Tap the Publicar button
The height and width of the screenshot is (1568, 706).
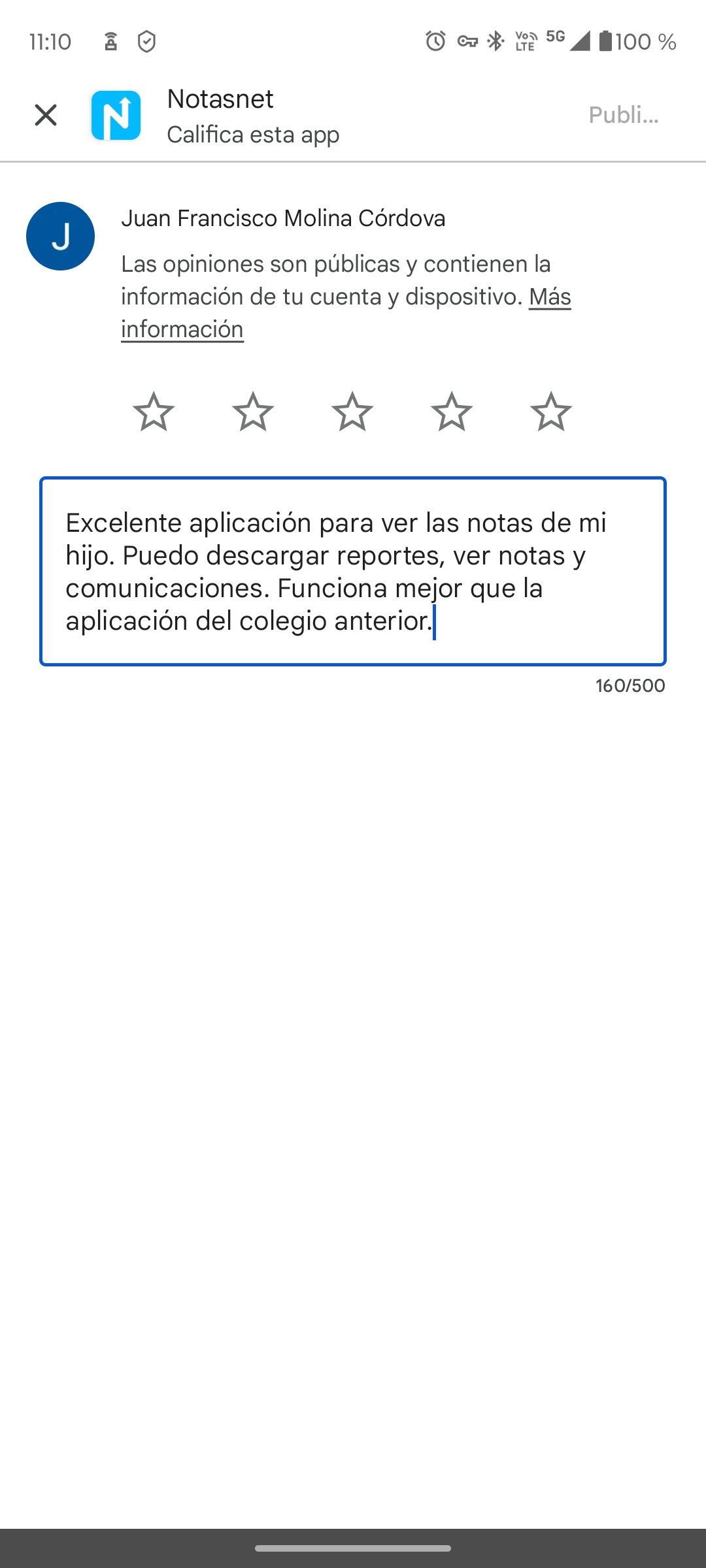(623, 115)
